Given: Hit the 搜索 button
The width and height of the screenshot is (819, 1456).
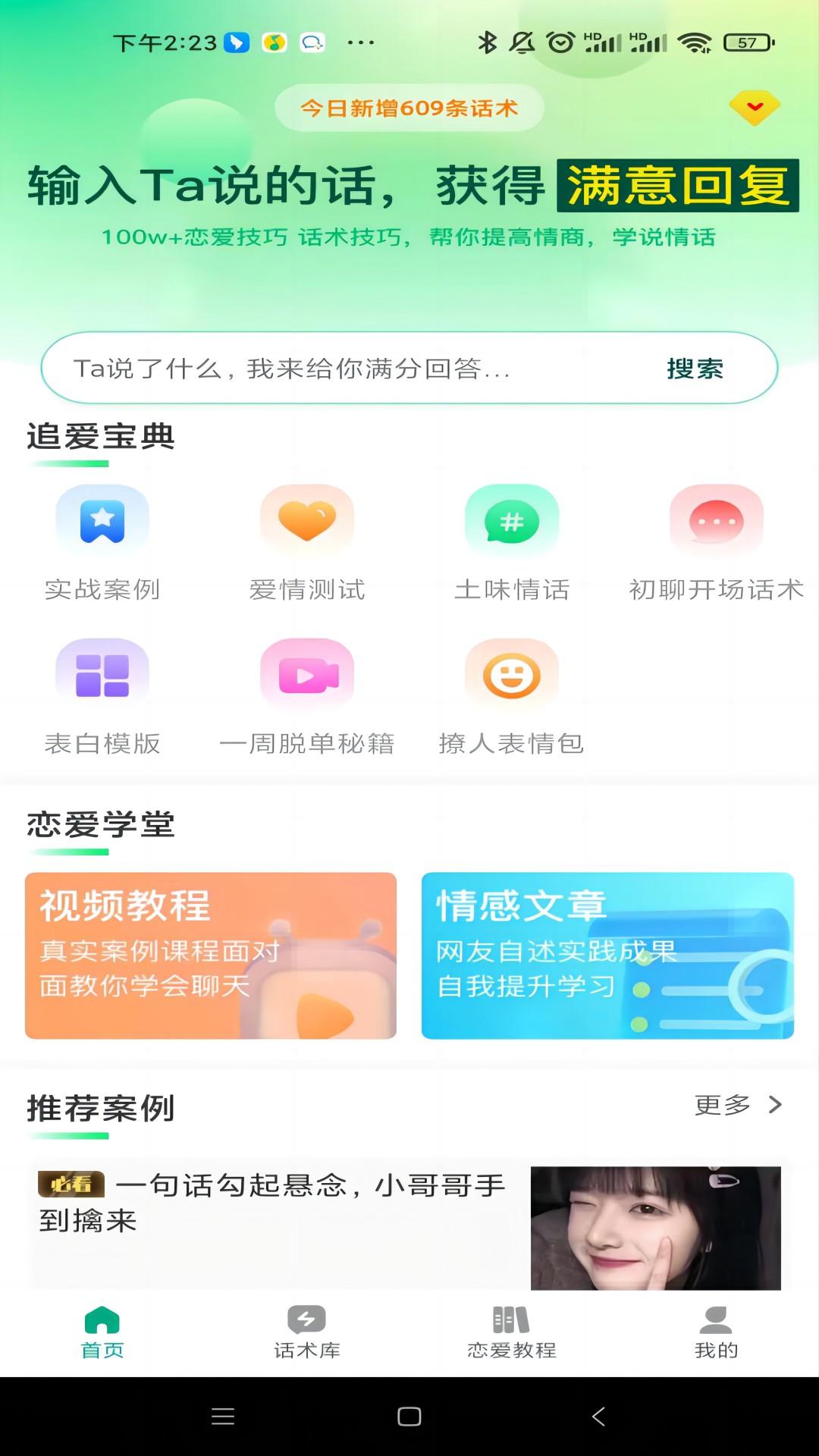Looking at the screenshot, I should click(695, 369).
